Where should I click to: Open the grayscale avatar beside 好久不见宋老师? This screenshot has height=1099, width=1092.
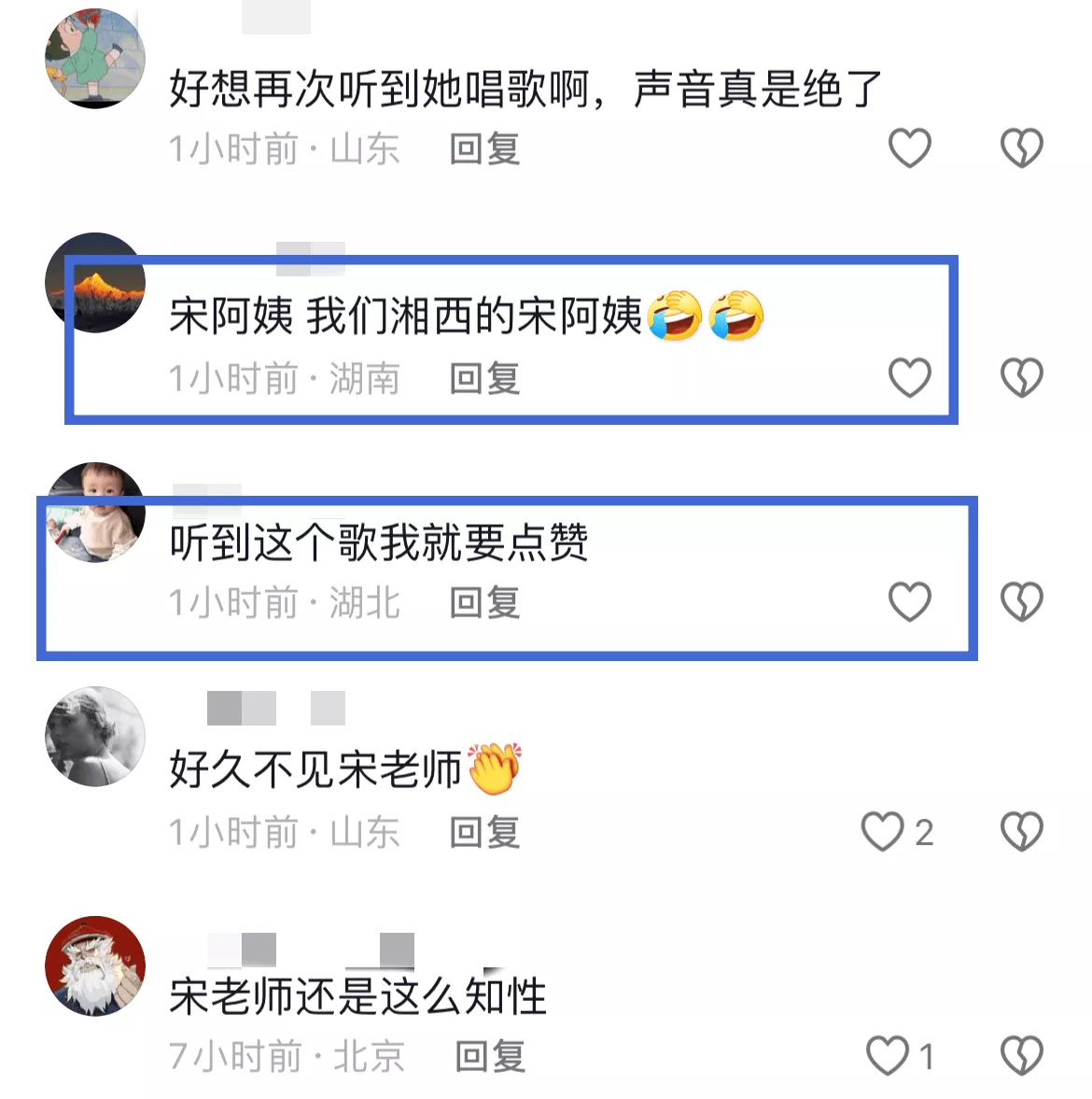95,737
